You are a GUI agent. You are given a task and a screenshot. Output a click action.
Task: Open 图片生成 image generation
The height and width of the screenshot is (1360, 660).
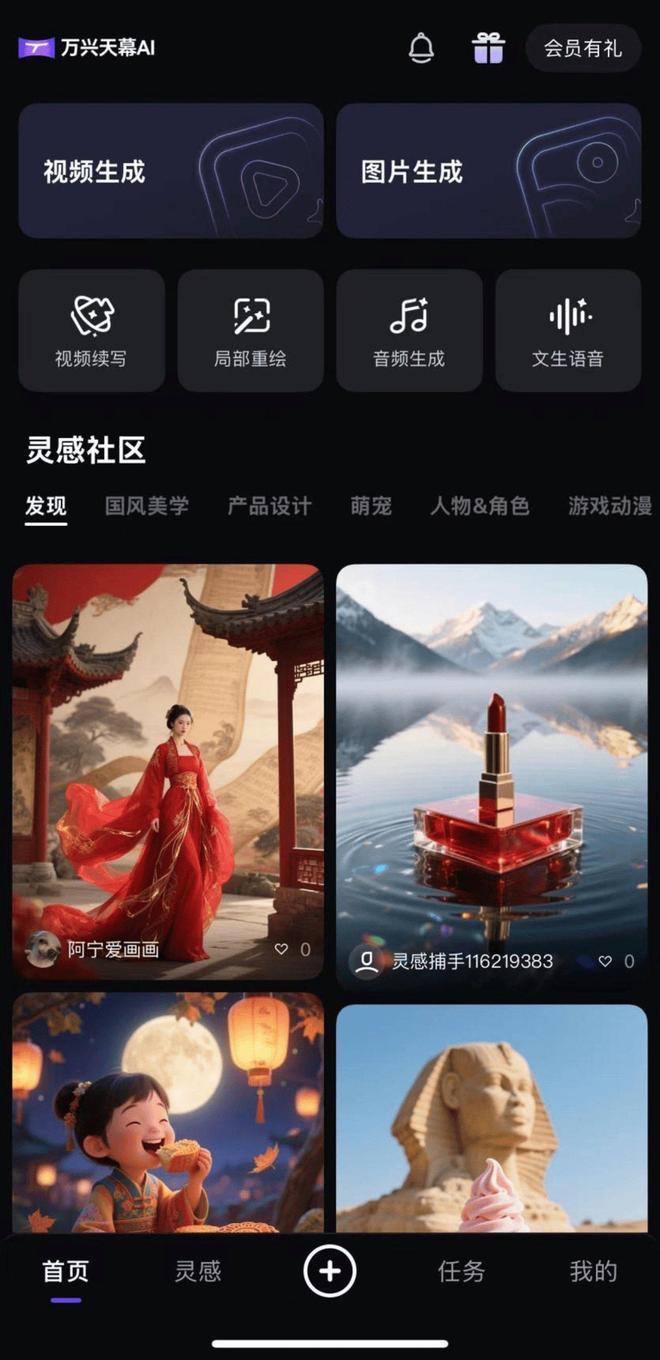coord(488,171)
